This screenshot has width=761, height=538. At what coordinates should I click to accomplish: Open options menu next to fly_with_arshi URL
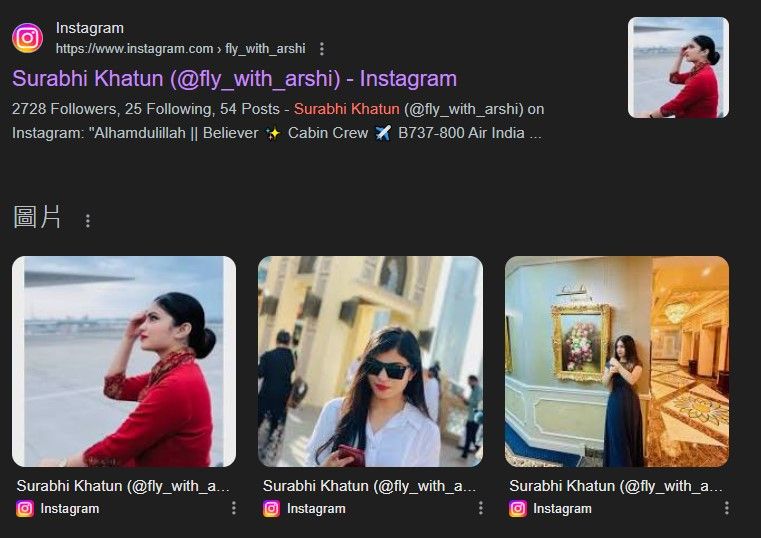(x=321, y=48)
